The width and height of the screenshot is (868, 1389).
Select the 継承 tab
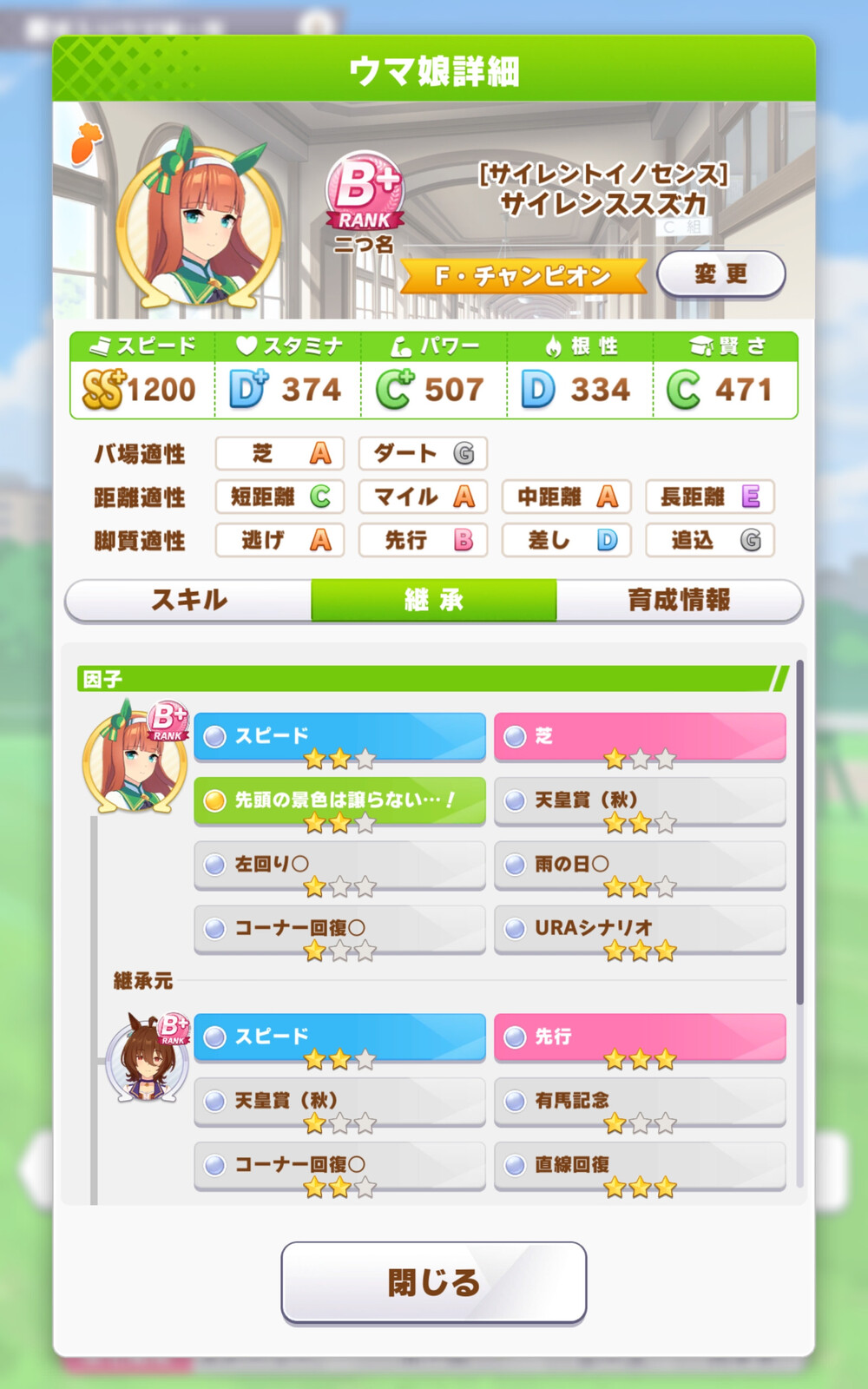[x=434, y=600]
